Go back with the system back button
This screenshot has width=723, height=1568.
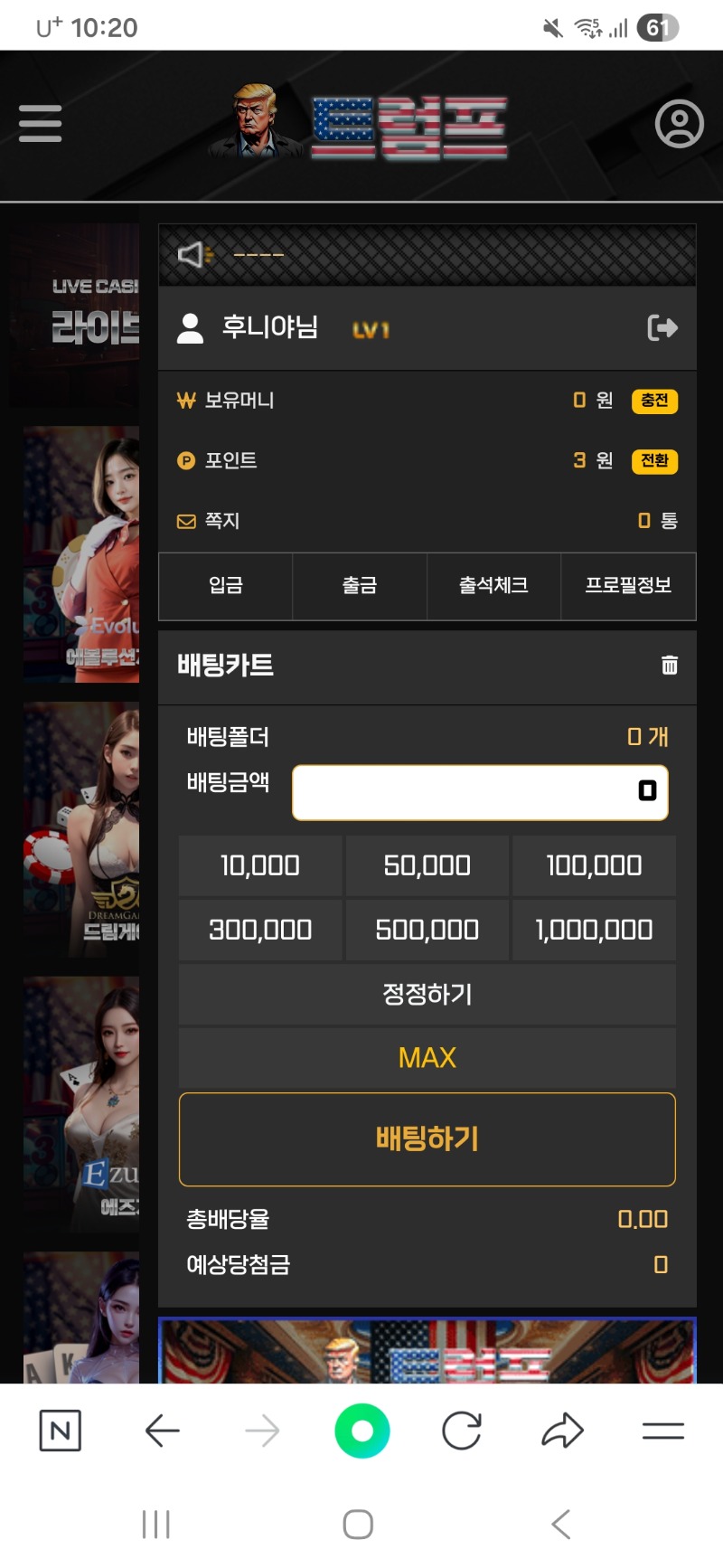click(561, 1524)
